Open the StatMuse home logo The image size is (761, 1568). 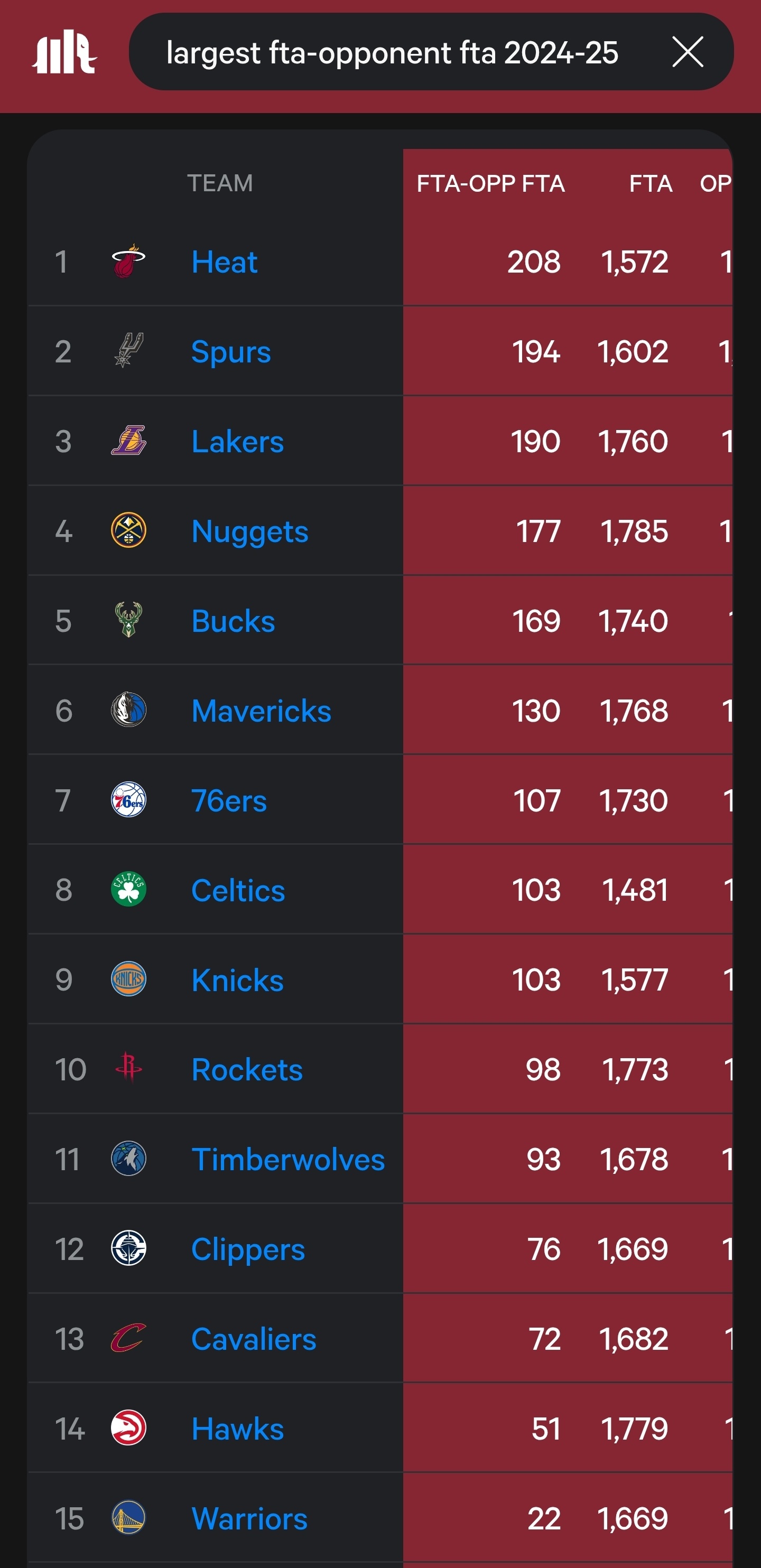[64, 52]
